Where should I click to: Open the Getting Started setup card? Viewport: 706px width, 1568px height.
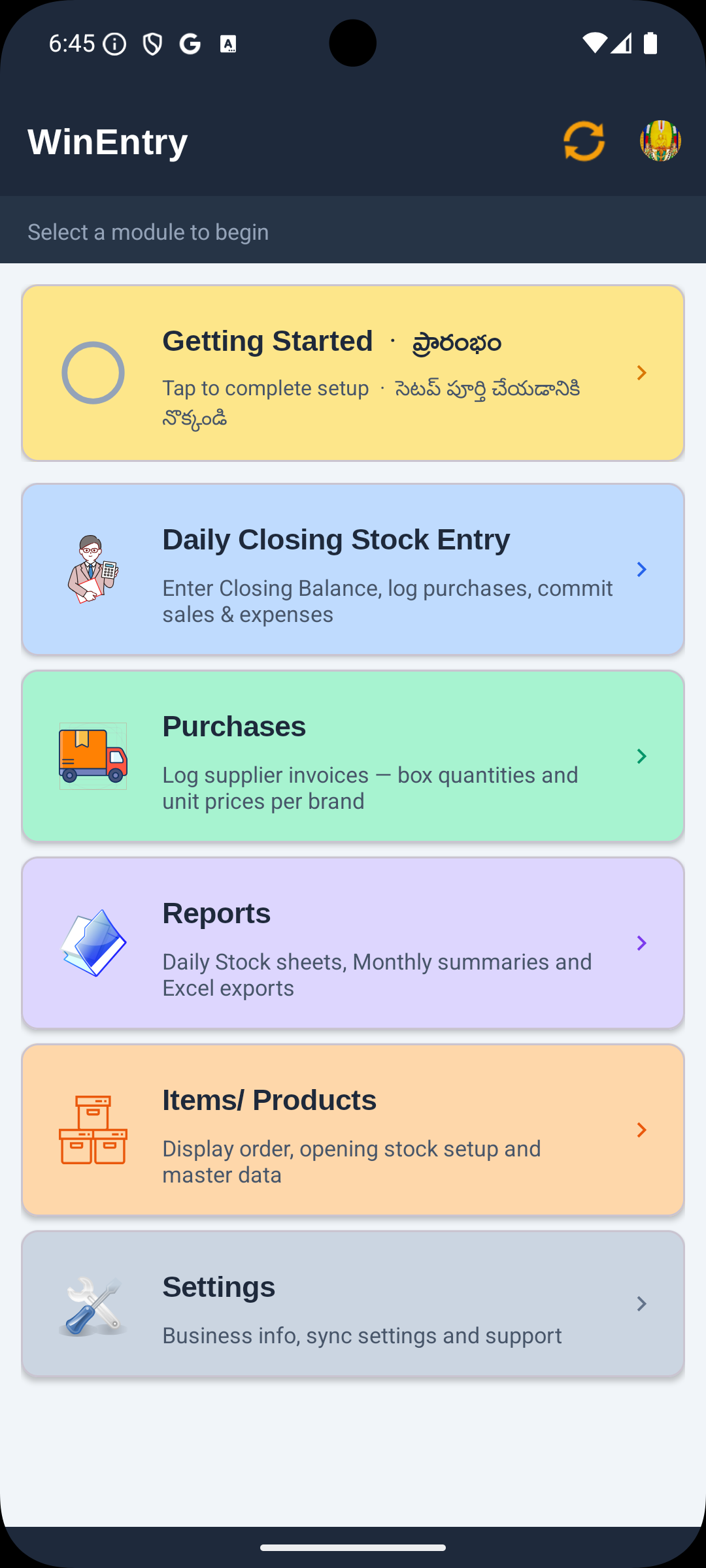pos(353,372)
